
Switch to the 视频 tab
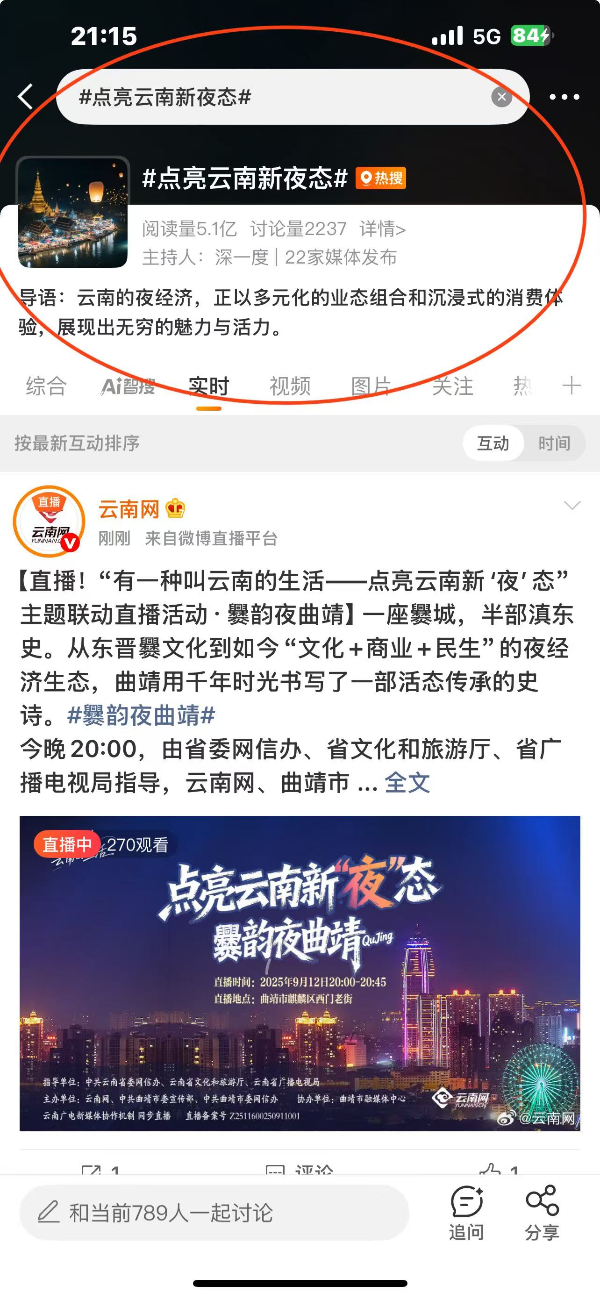[x=290, y=386]
